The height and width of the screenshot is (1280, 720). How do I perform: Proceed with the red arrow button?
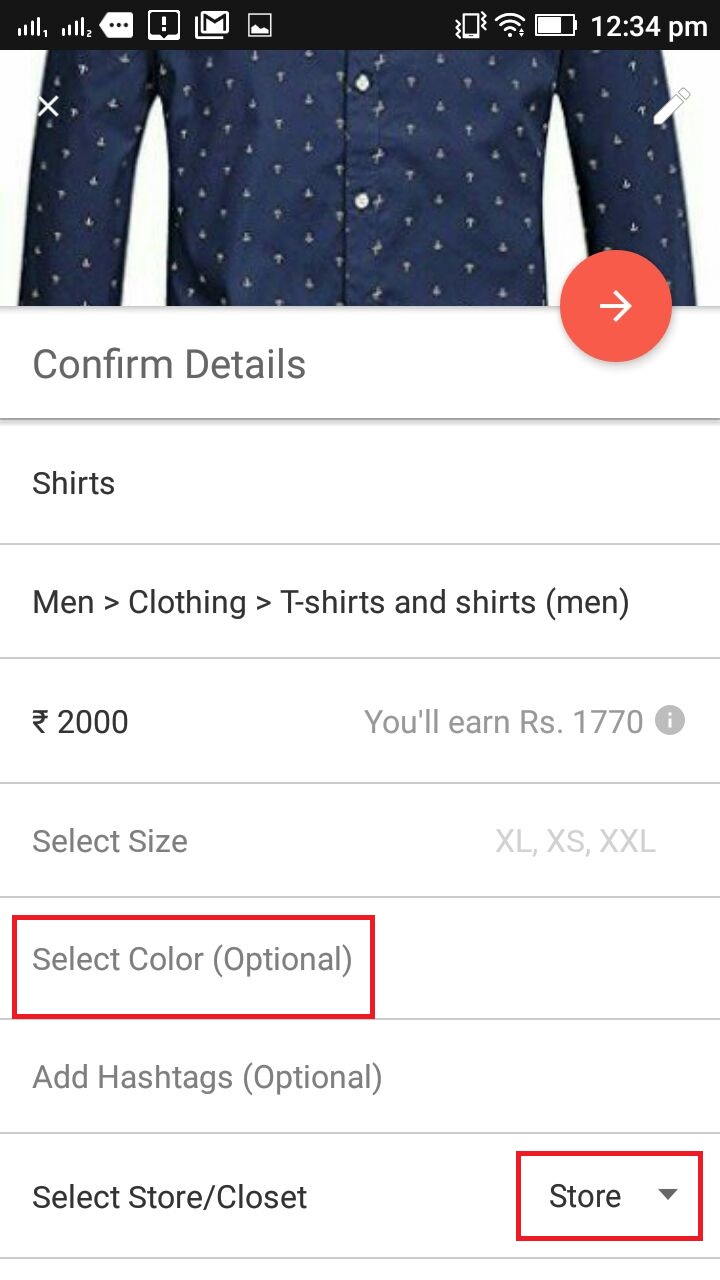click(x=615, y=306)
